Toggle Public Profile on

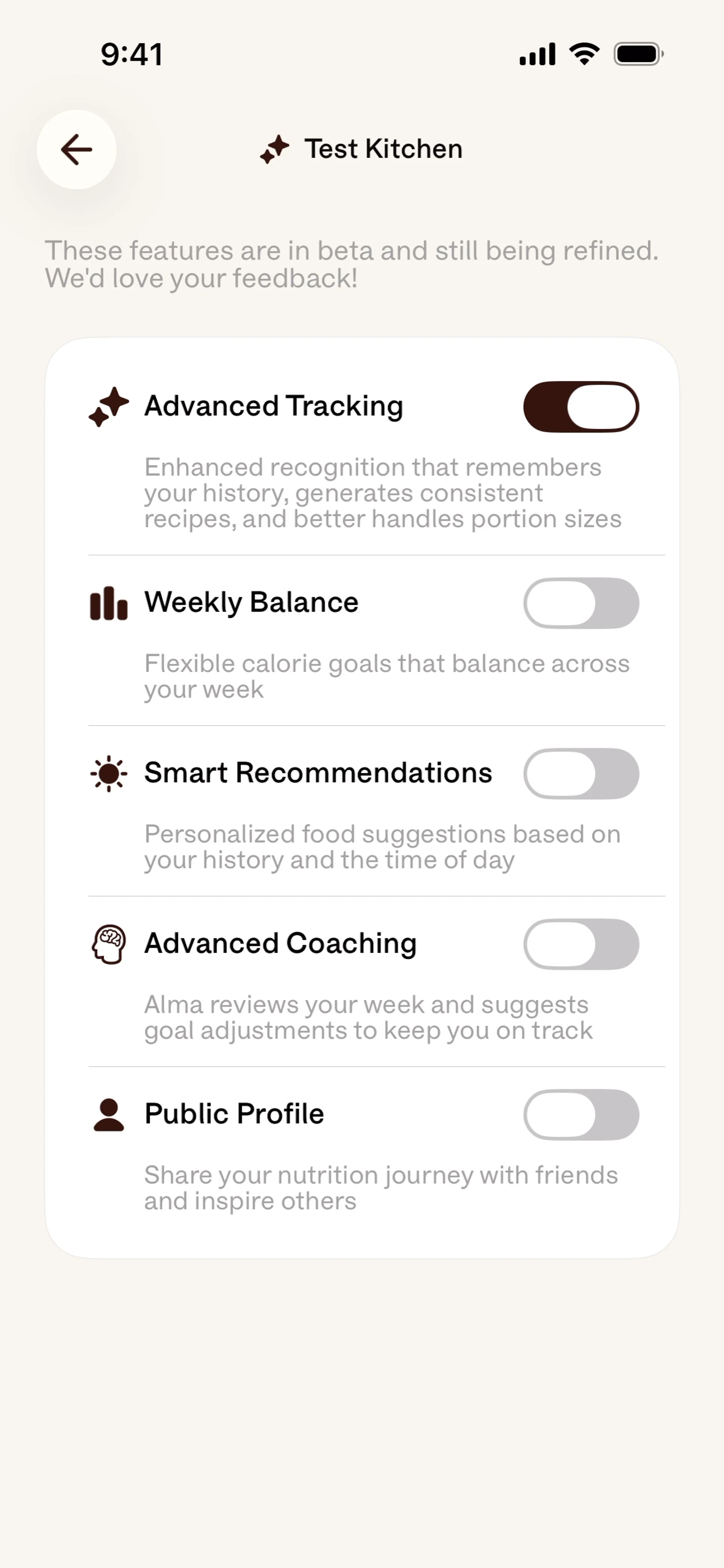(581, 1114)
